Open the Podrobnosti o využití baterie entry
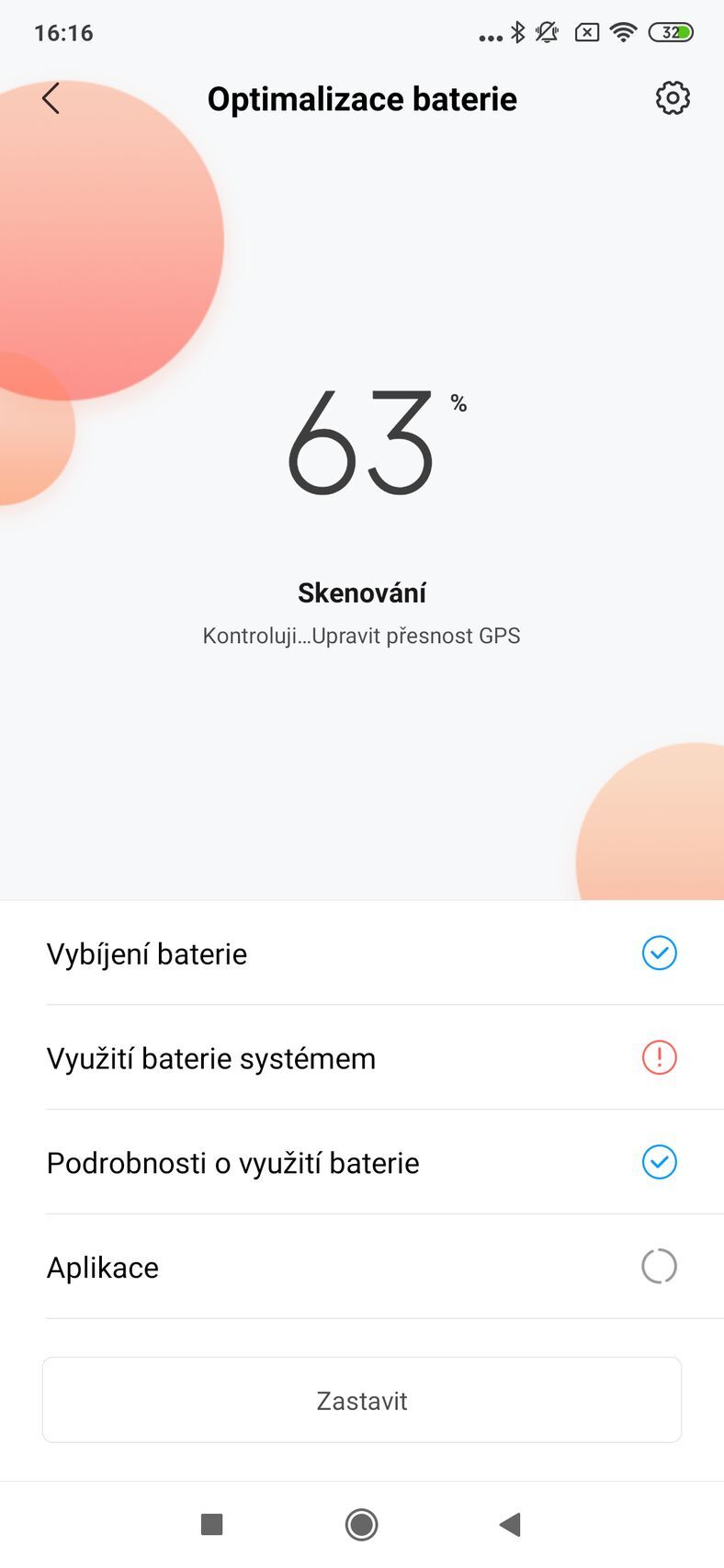The image size is (724, 1568). point(276,1162)
